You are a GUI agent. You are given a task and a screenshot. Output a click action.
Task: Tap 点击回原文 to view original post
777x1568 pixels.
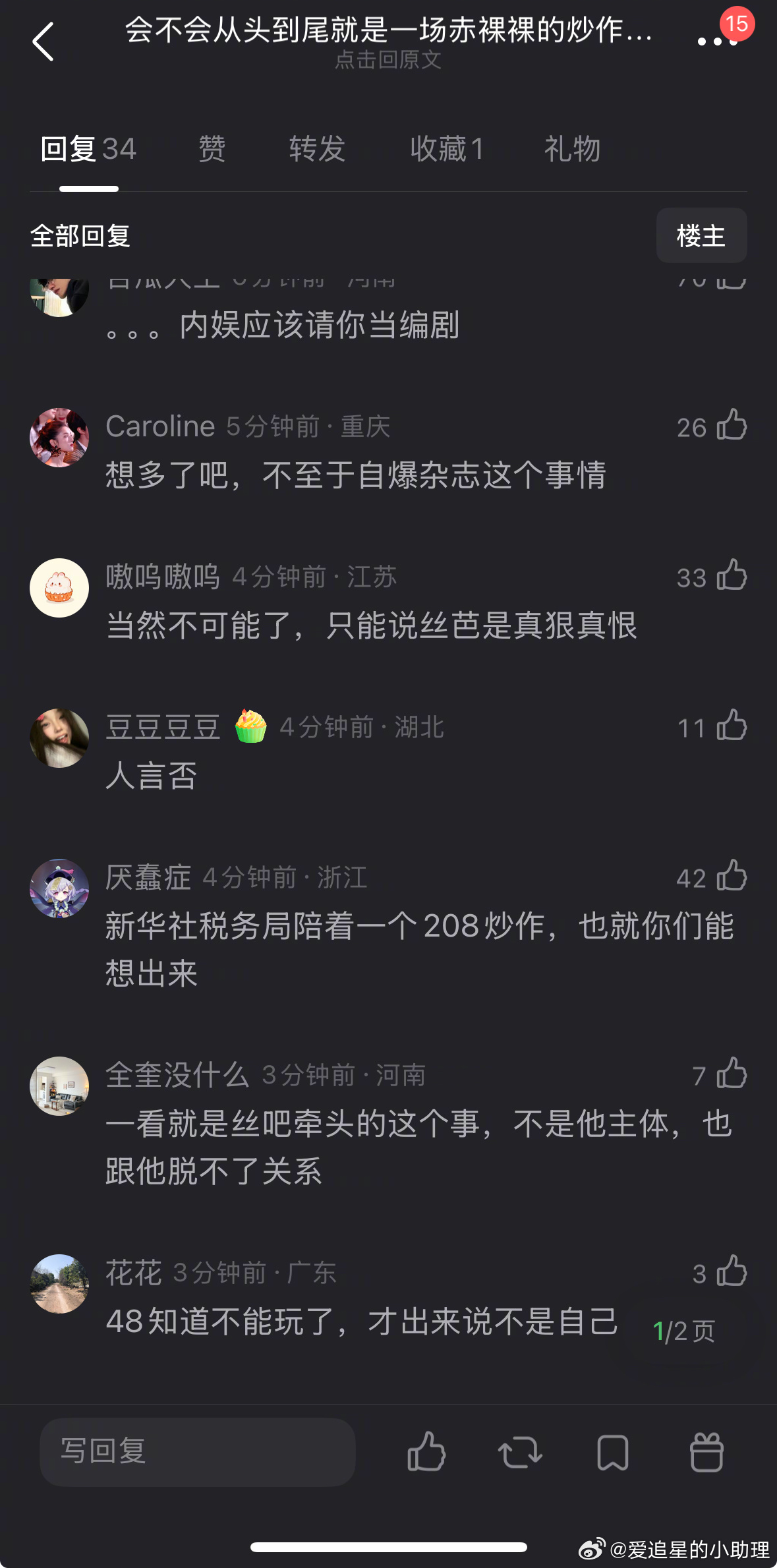pyautogui.click(x=388, y=60)
